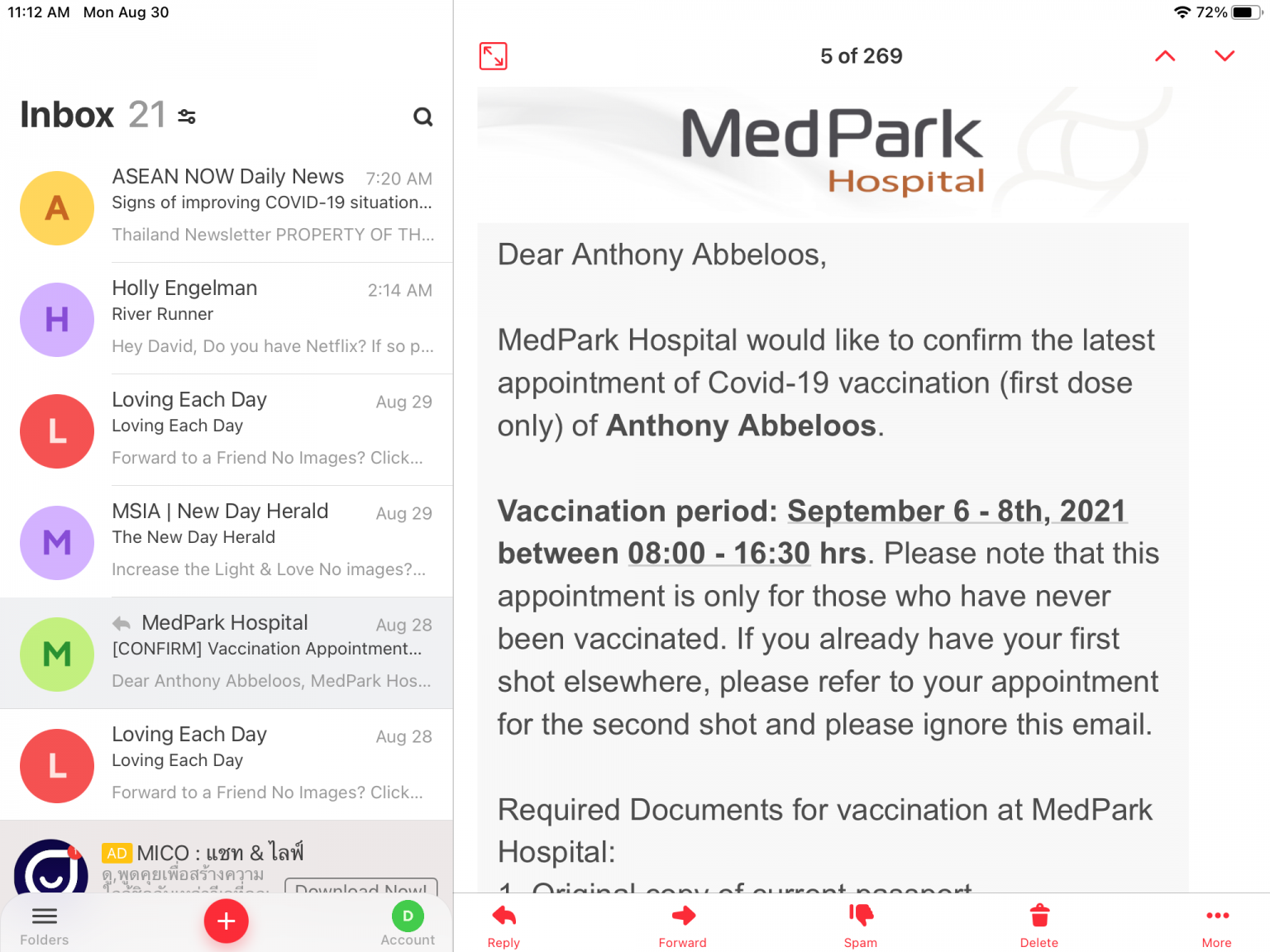Reply to MedPark Hospital email

tap(504, 924)
